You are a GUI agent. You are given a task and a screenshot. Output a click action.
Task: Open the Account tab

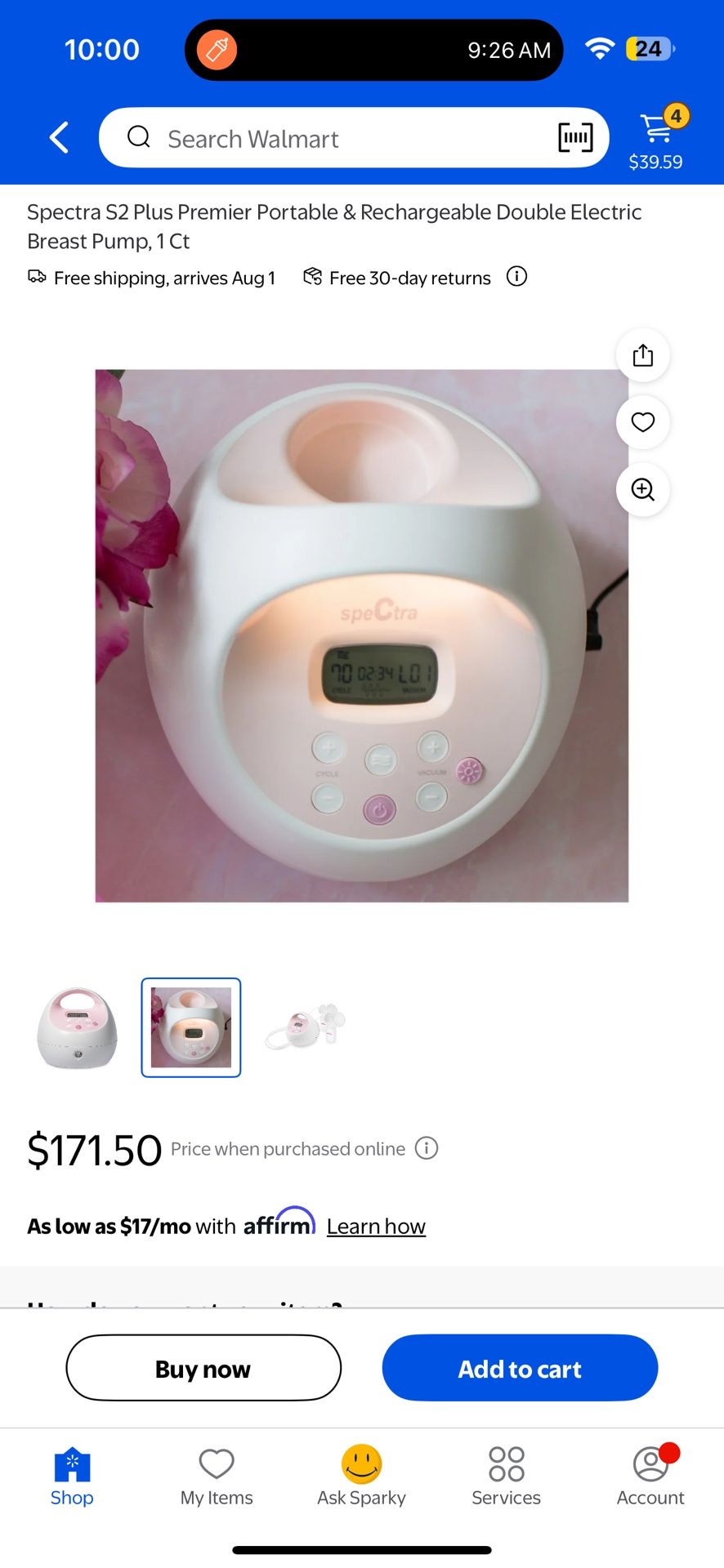pyautogui.click(x=650, y=1476)
